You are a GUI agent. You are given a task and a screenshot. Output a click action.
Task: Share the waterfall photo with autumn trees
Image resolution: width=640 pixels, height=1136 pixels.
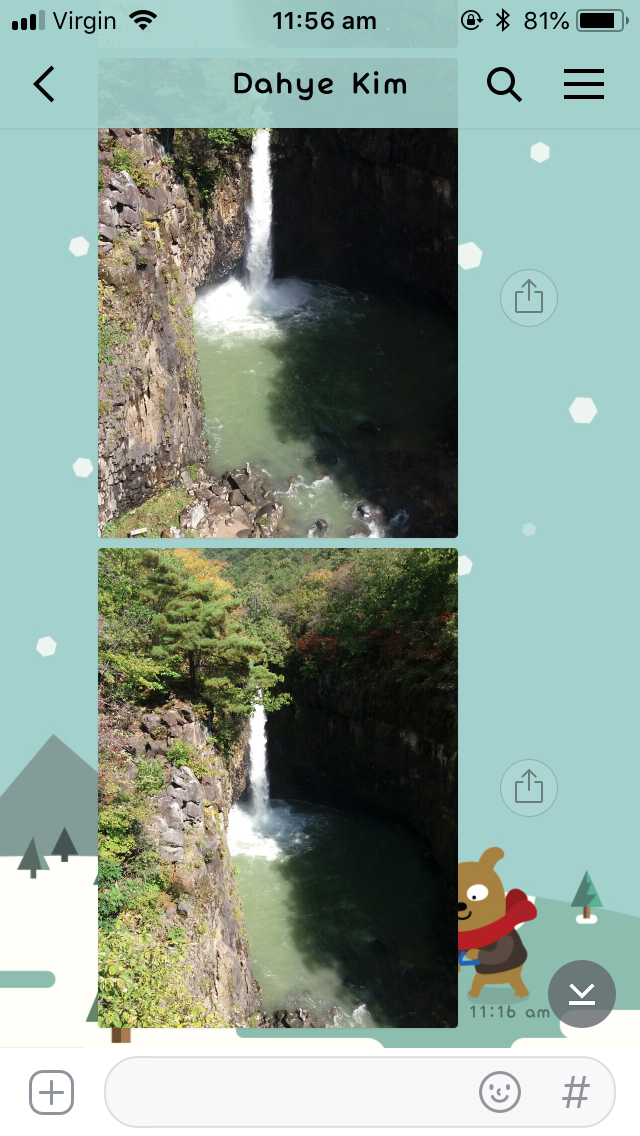(x=528, y=788)
